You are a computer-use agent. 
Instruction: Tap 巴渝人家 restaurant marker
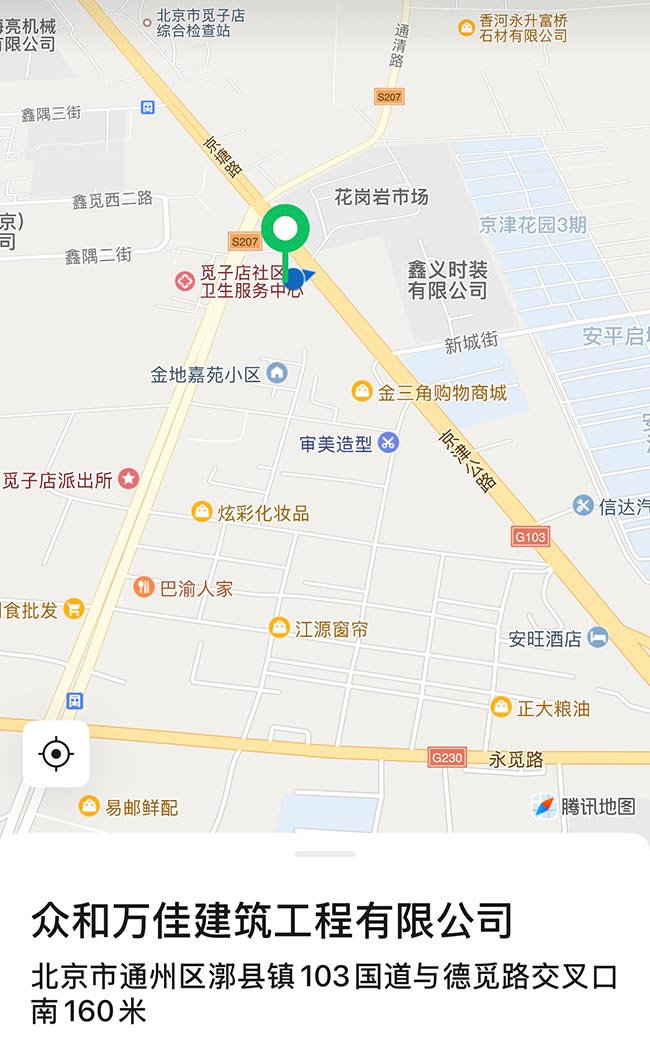click(x=144, y=588)
